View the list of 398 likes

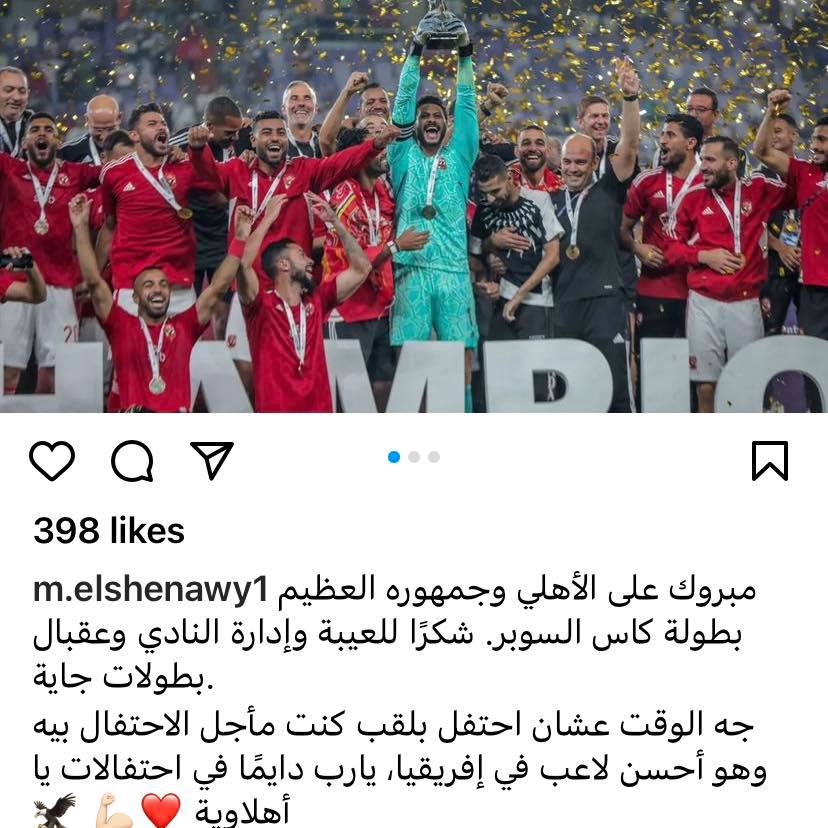pos(109,531)
